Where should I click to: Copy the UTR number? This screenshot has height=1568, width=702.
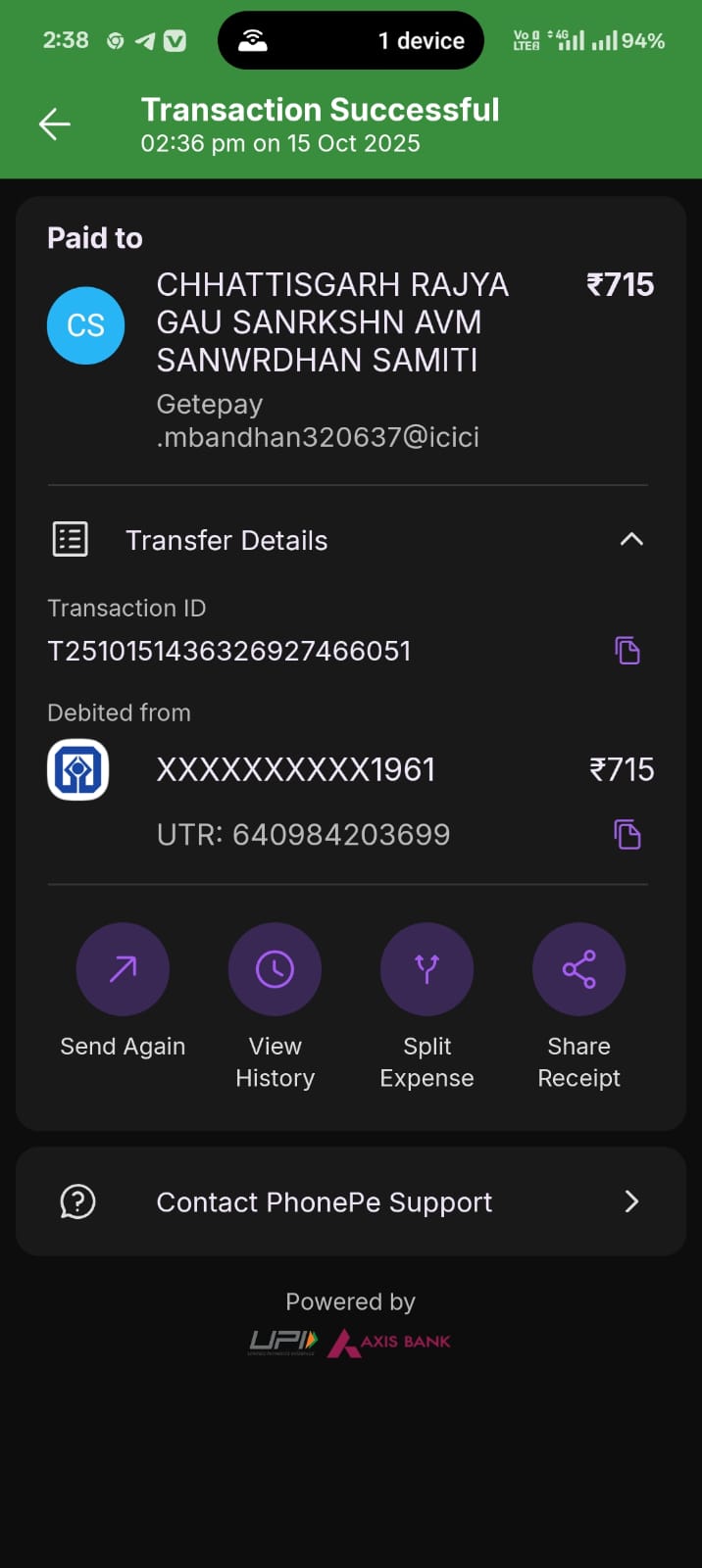pyautogui.click(x=627, y=835)
